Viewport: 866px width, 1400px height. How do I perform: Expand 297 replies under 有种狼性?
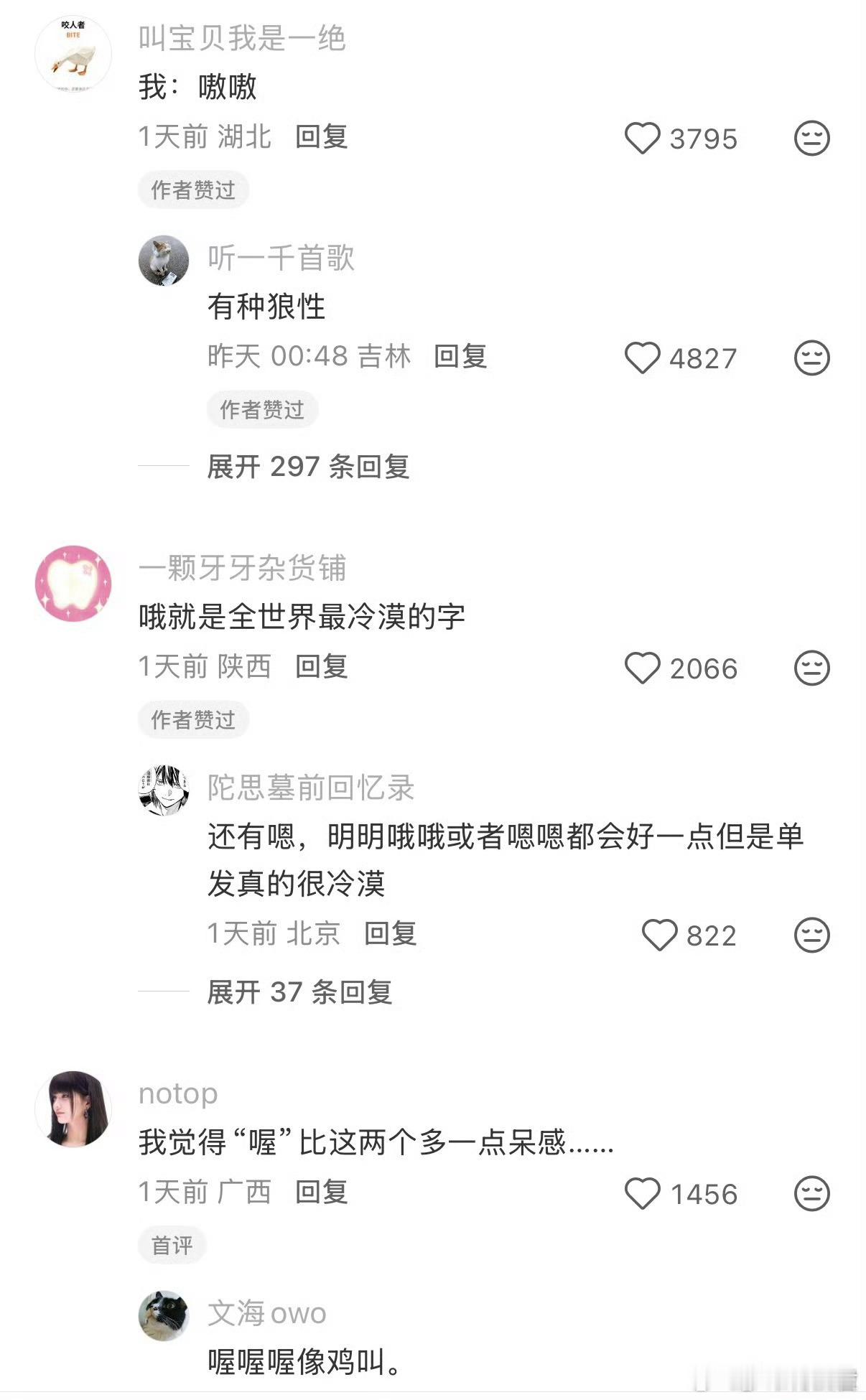pos(307,467)
